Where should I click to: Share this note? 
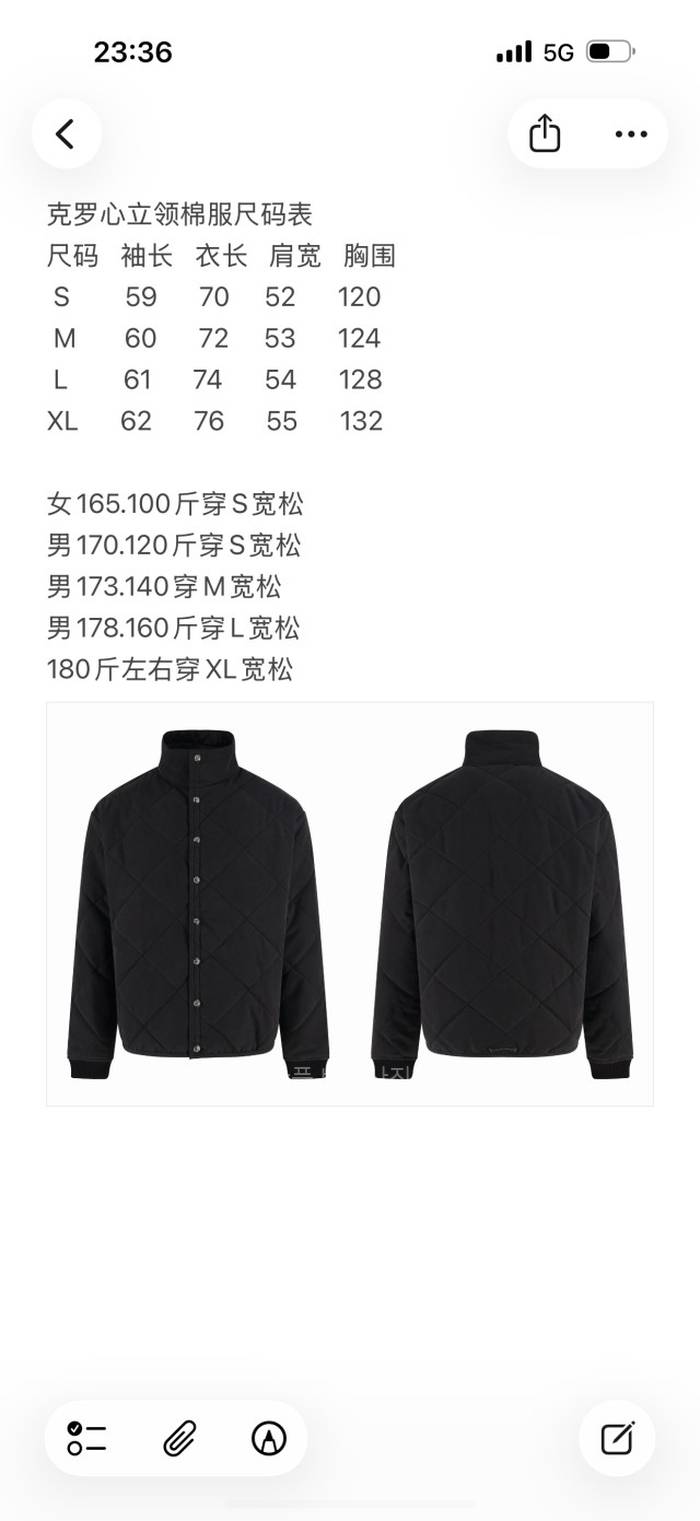544,134
